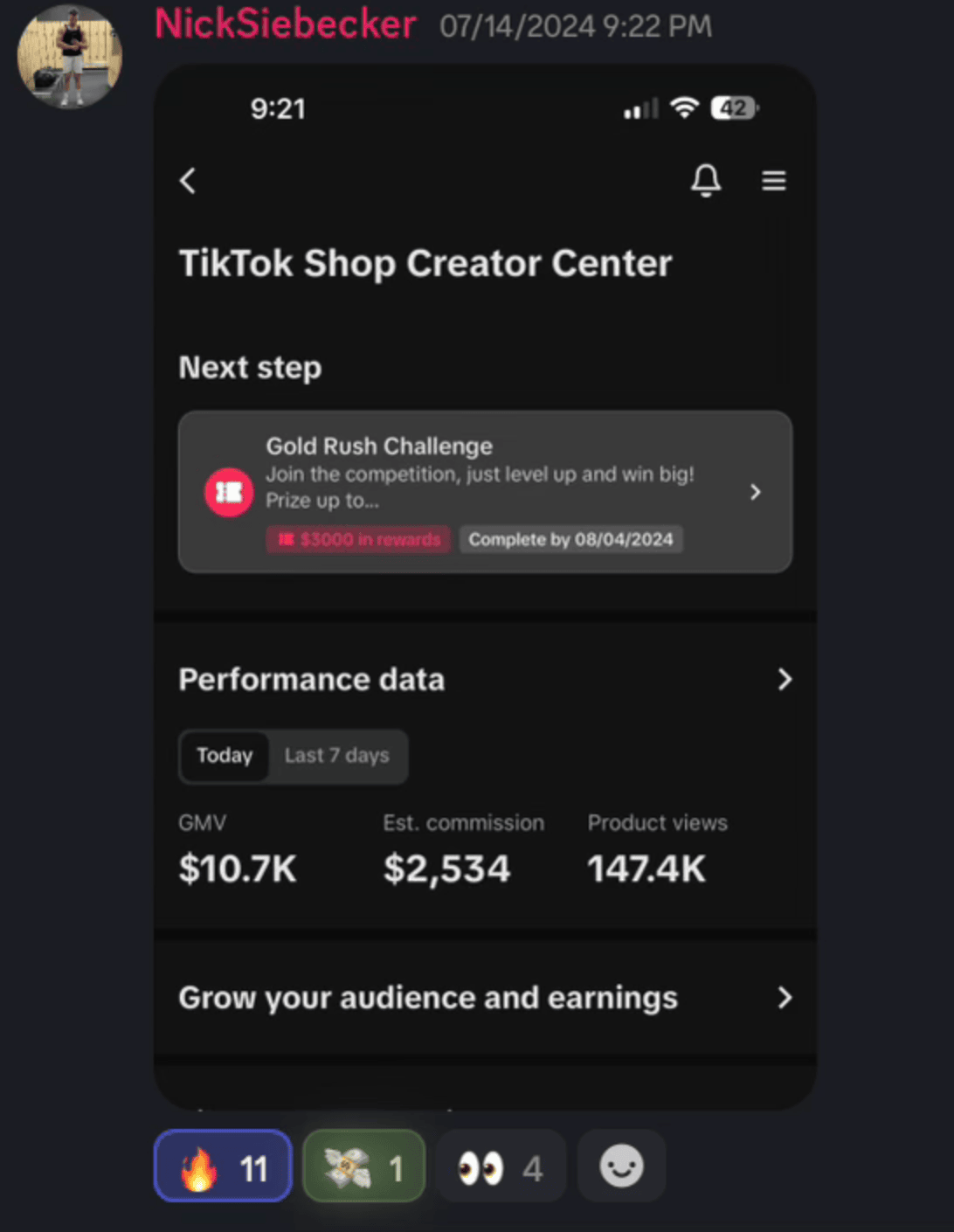React with the eyes emoji
The height and width of the screenshot is (1232, 954).
501,1166
